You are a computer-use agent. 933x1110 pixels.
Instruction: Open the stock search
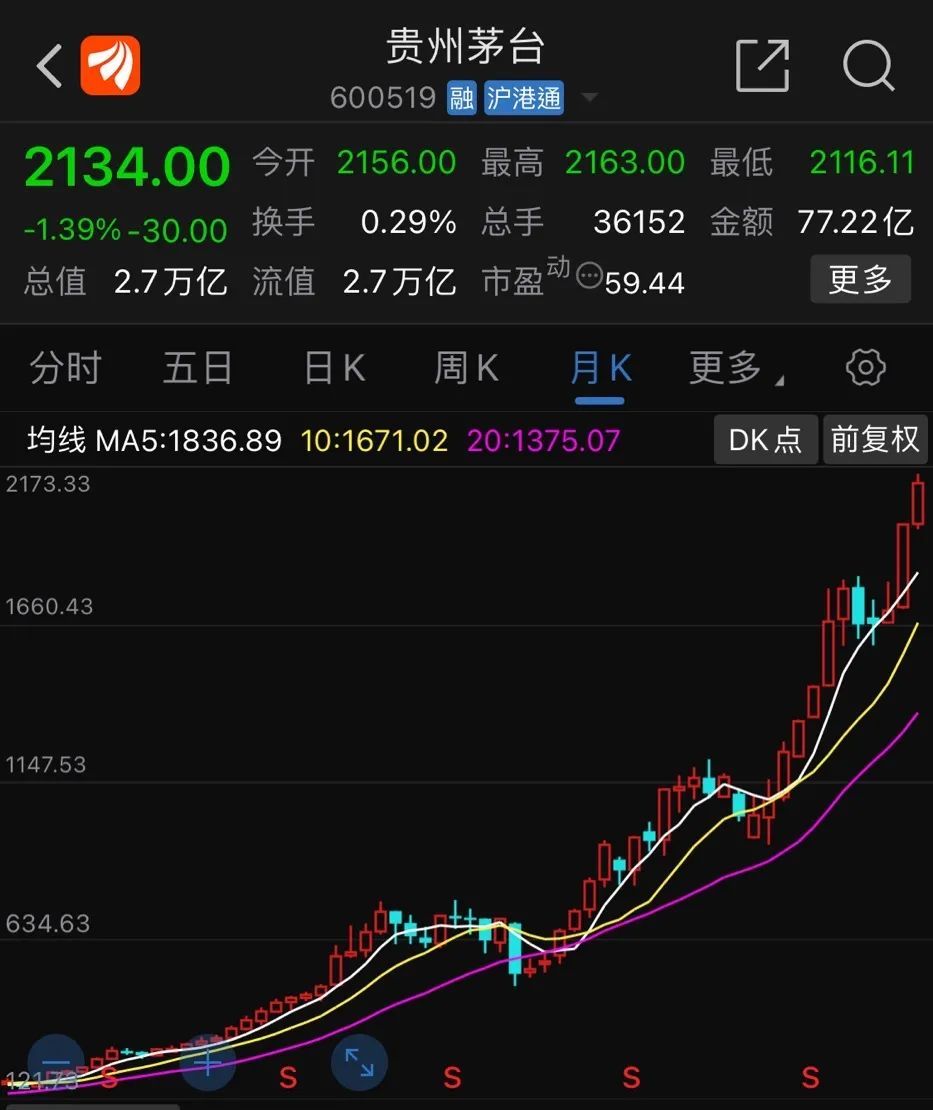tap(867, 67)
